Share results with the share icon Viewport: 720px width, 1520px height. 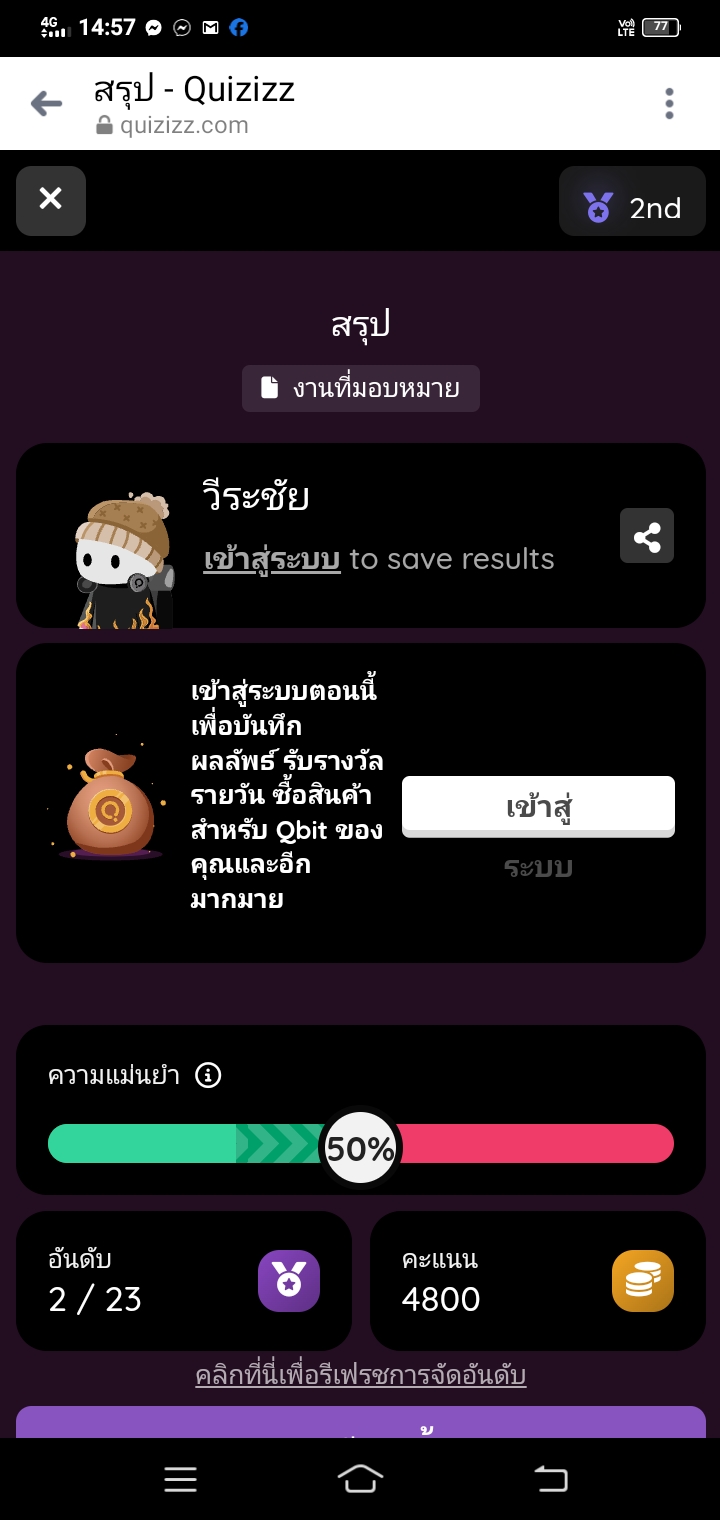[647, 537]
